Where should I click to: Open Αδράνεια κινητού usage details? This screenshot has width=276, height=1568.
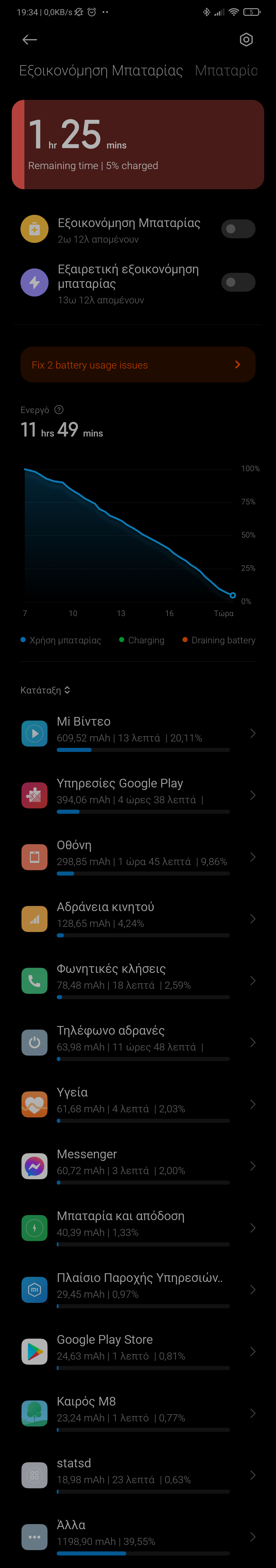point(138,918)
